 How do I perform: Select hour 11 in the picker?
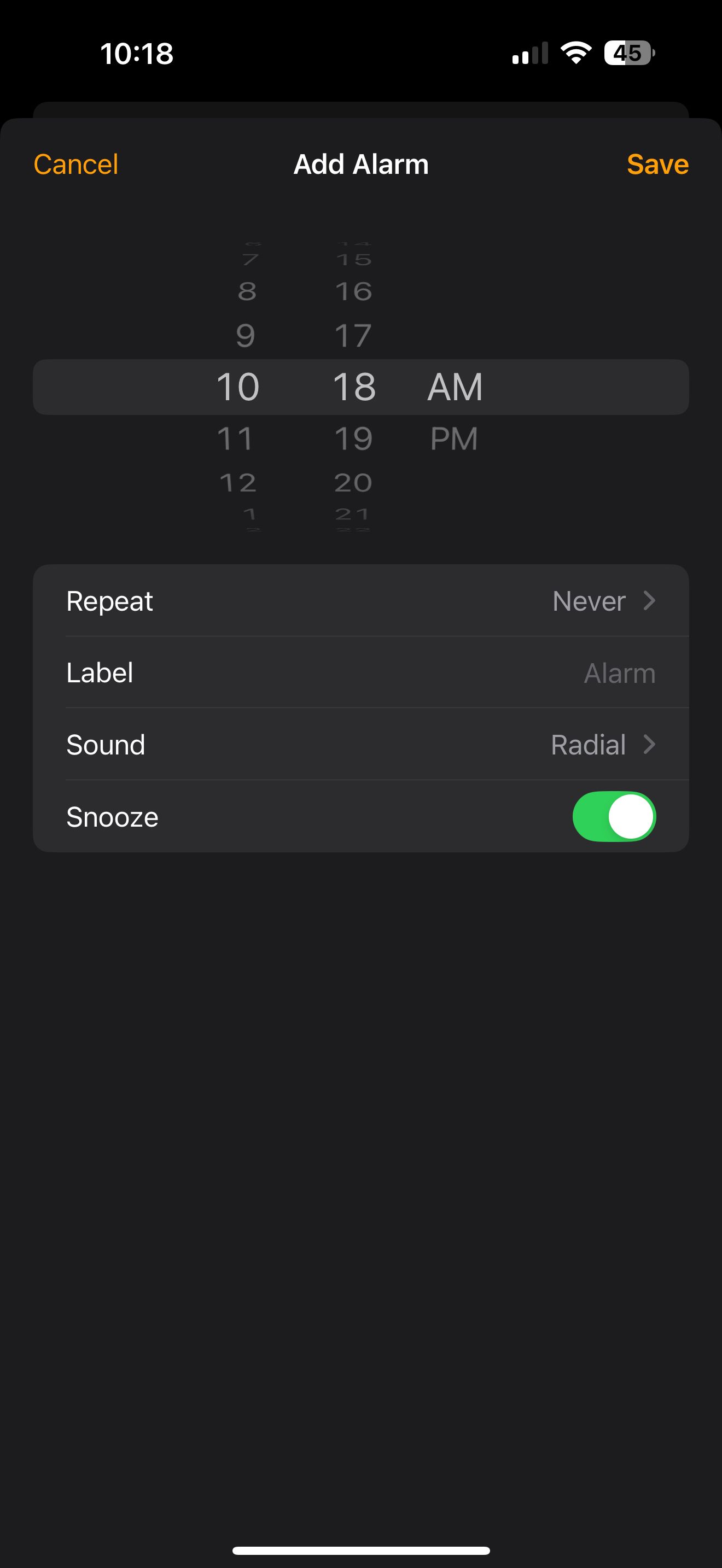coord(236,439)
